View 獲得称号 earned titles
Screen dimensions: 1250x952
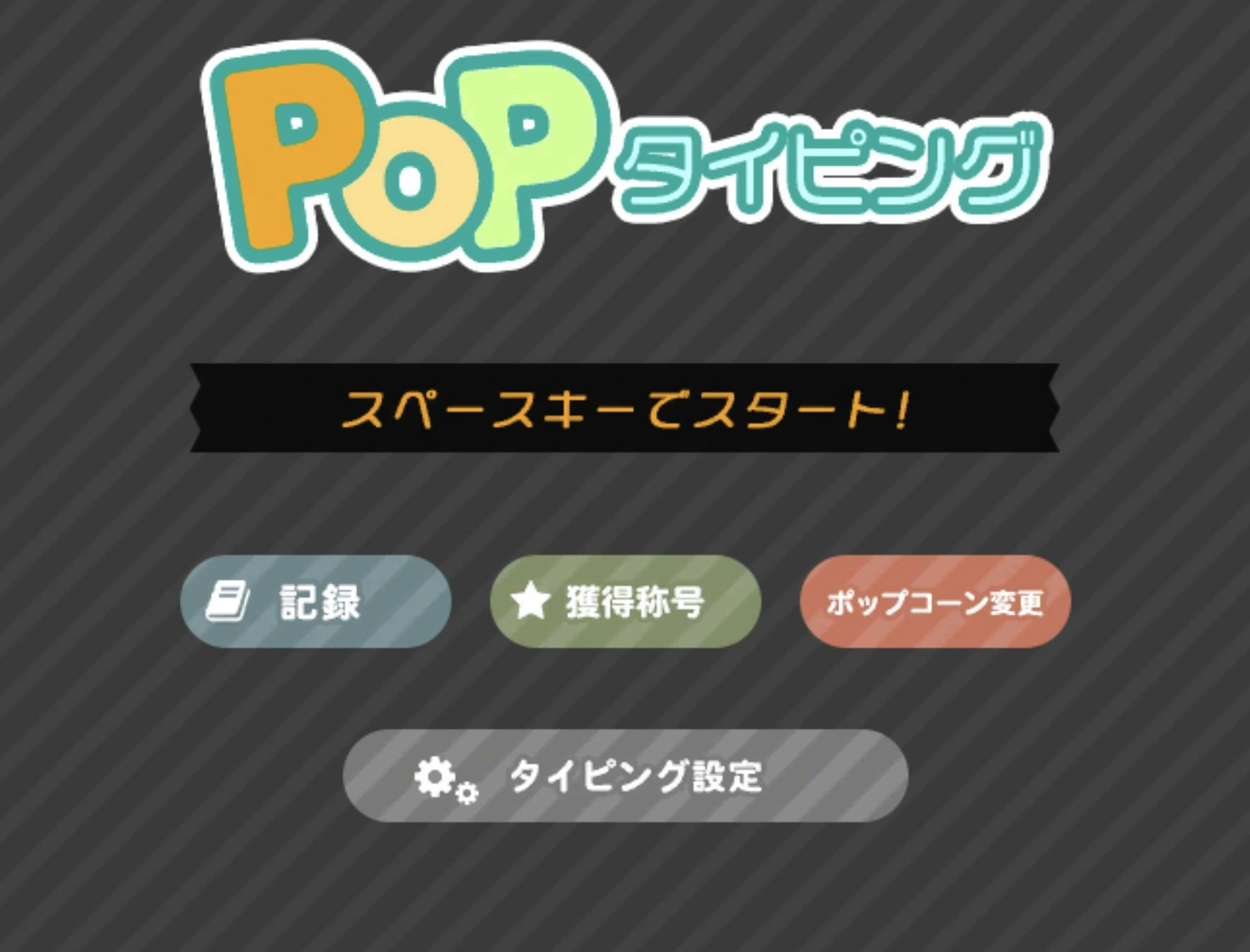626,602
